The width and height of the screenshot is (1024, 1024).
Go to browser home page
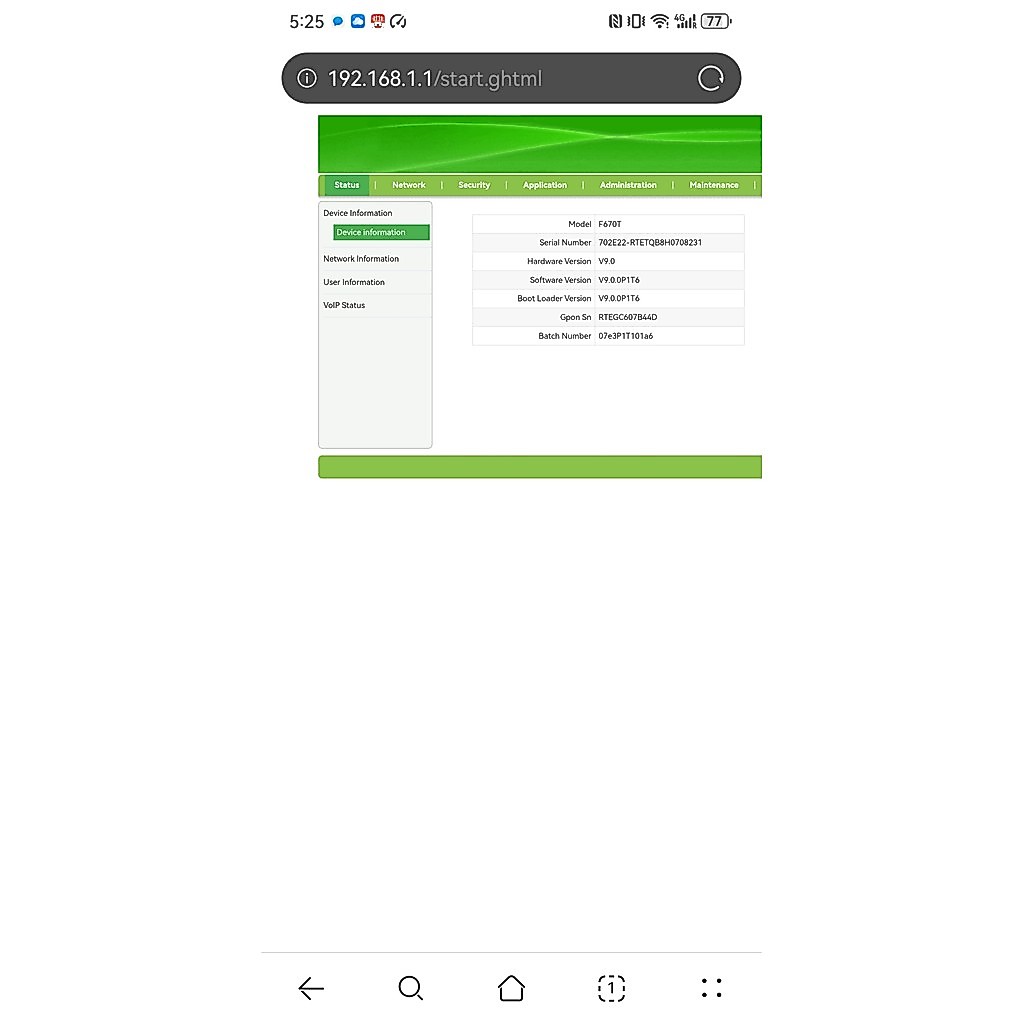click(511, 988)
